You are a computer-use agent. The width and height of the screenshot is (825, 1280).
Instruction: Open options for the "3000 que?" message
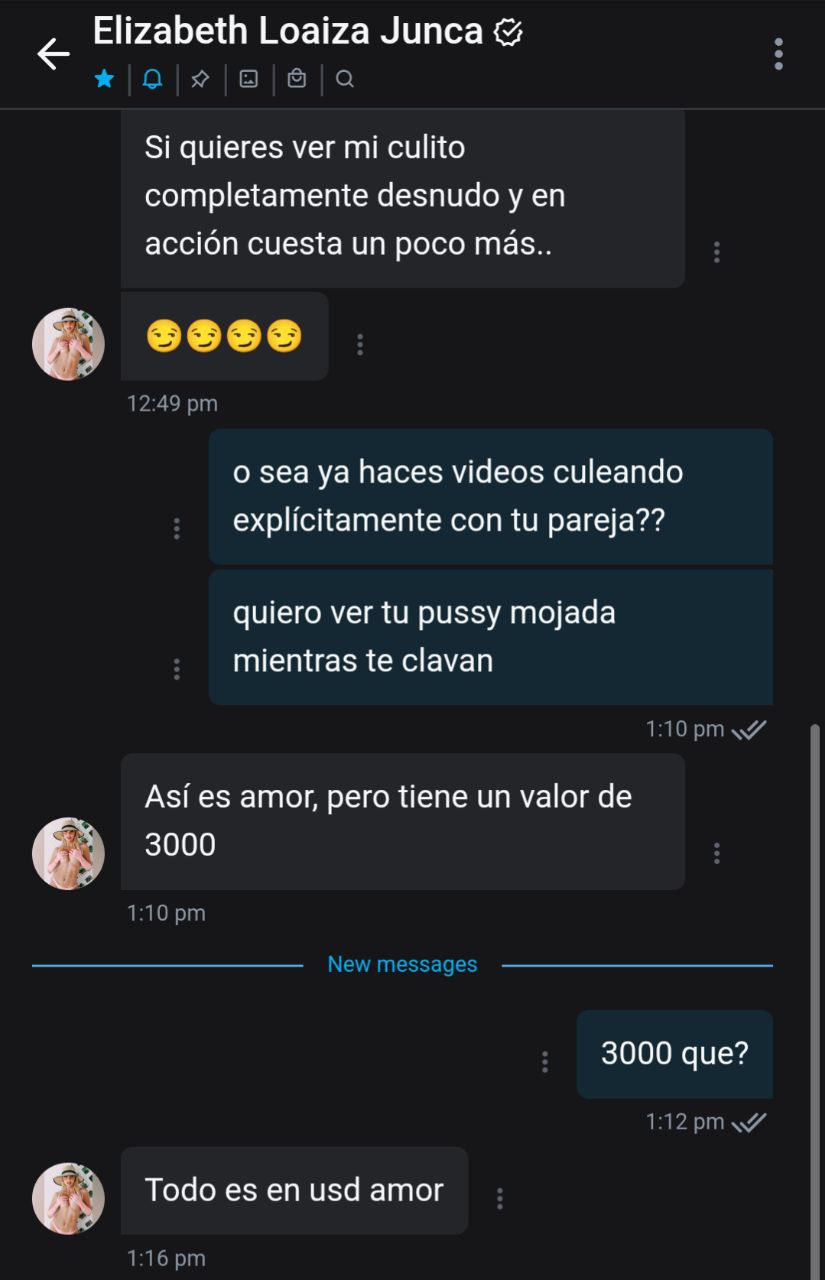[545, 1062]
